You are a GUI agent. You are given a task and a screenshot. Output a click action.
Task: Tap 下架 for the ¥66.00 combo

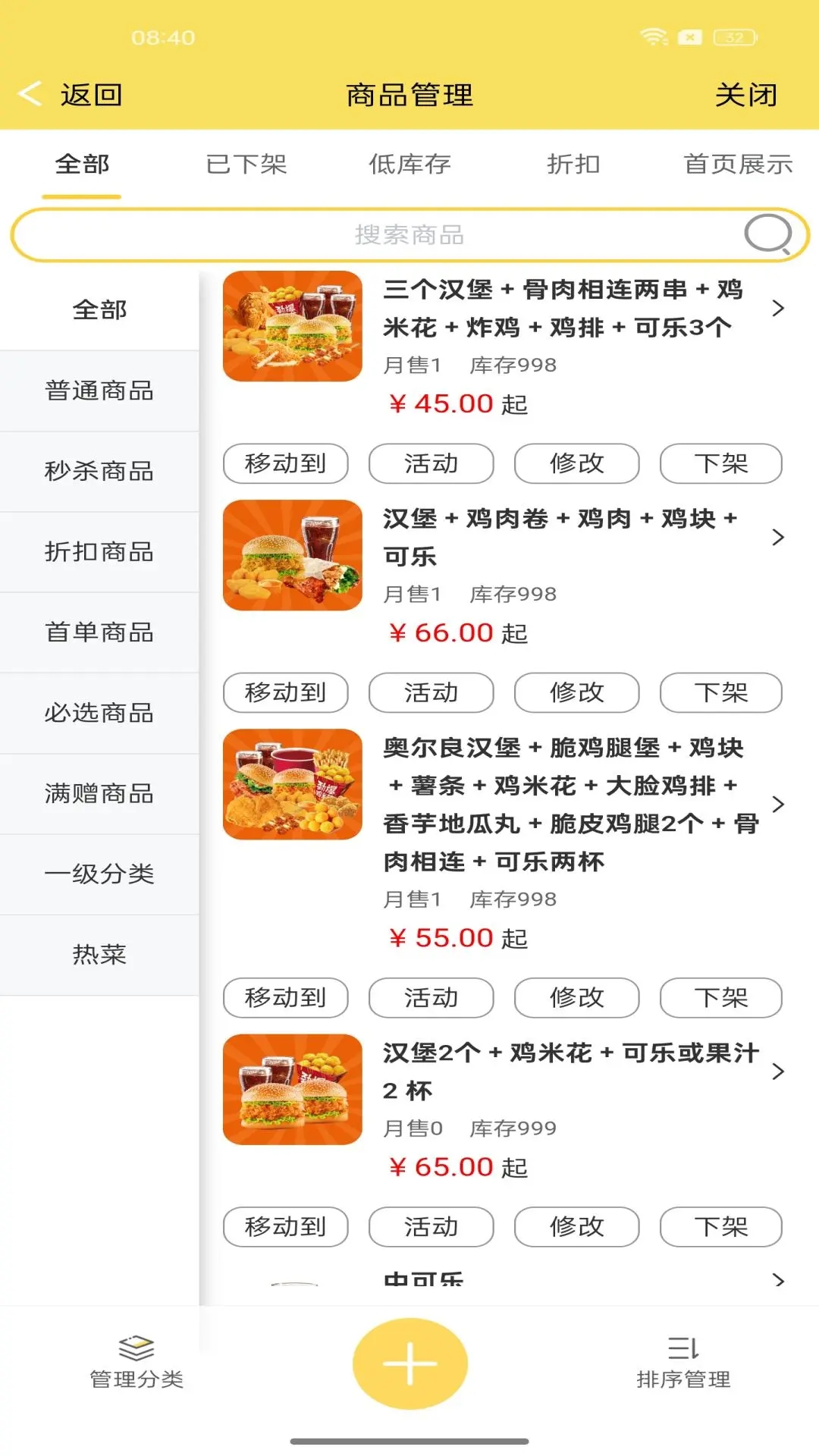click(x=720, y=692)
